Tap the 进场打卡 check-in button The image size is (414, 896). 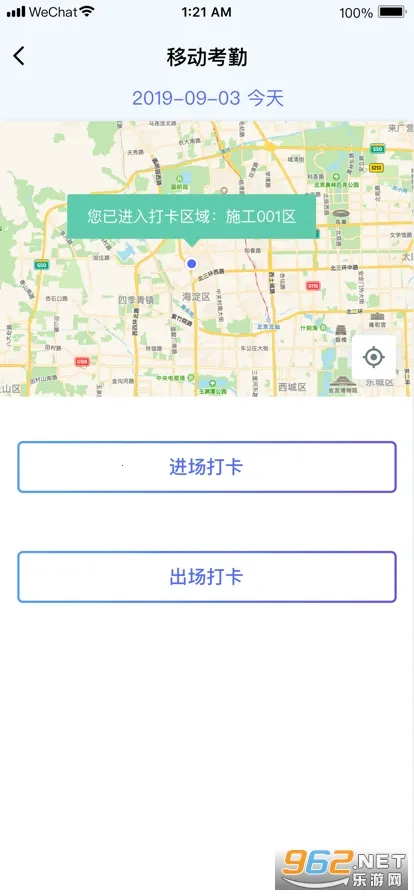(x=207, y=467)
